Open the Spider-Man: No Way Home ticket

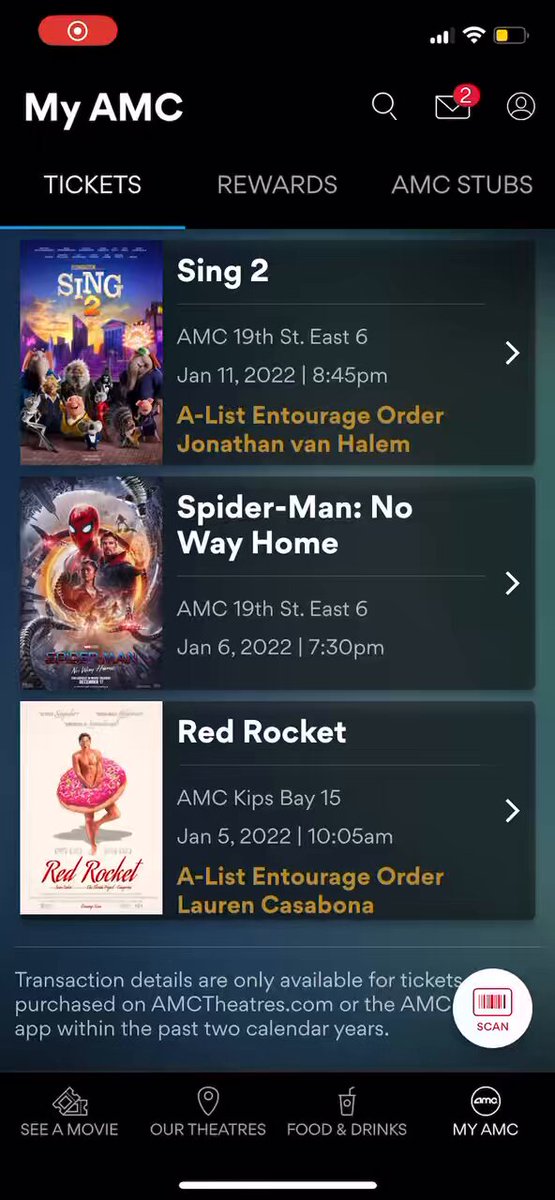click(277, 583)
